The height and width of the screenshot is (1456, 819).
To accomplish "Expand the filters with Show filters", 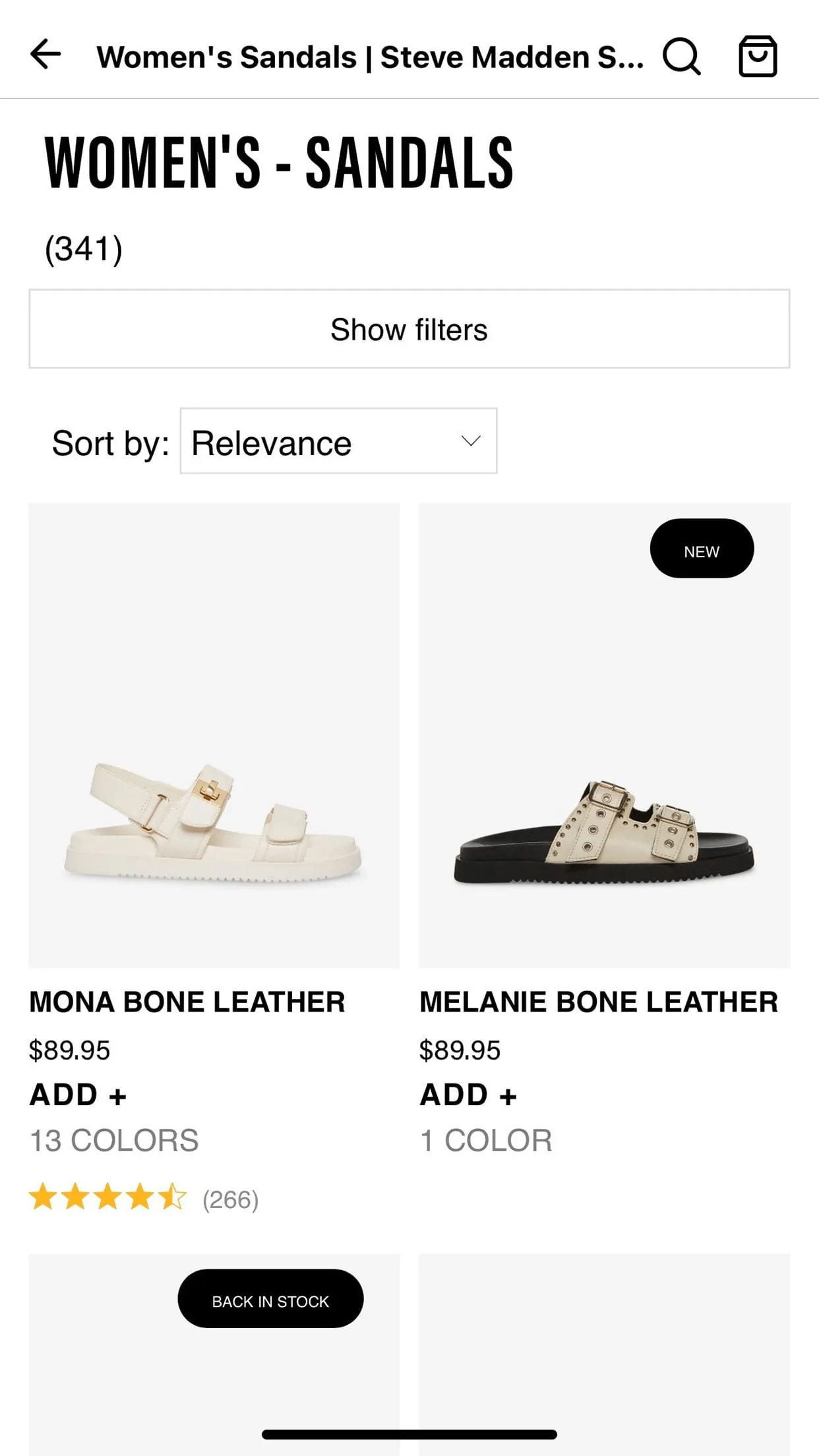I will [x=409, y=328].
